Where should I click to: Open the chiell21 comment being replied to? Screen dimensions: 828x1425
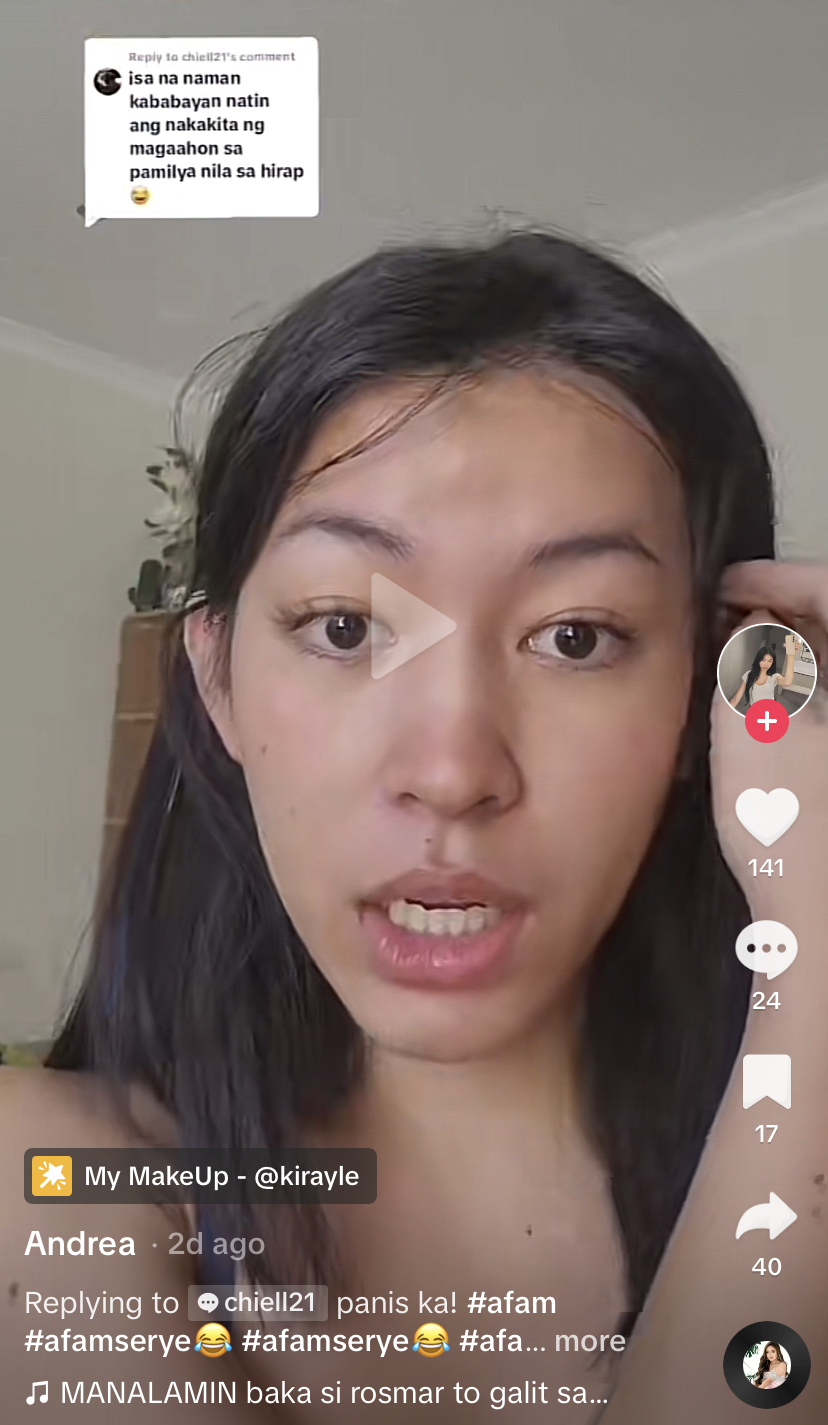coord(258,1303)
